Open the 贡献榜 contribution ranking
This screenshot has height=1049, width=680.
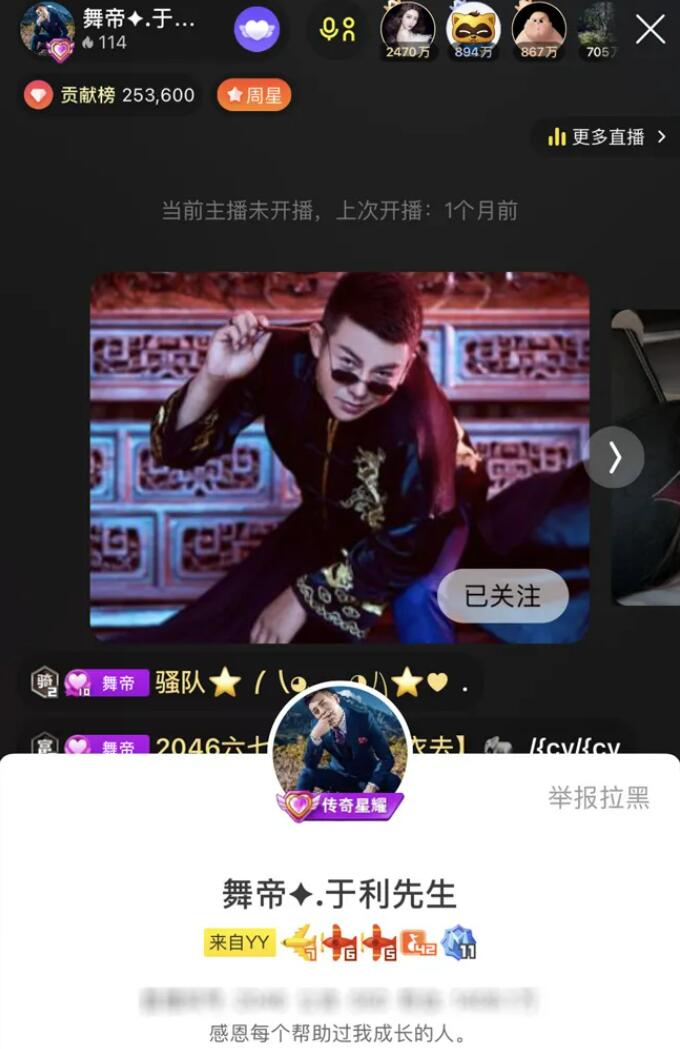[110, 96]
